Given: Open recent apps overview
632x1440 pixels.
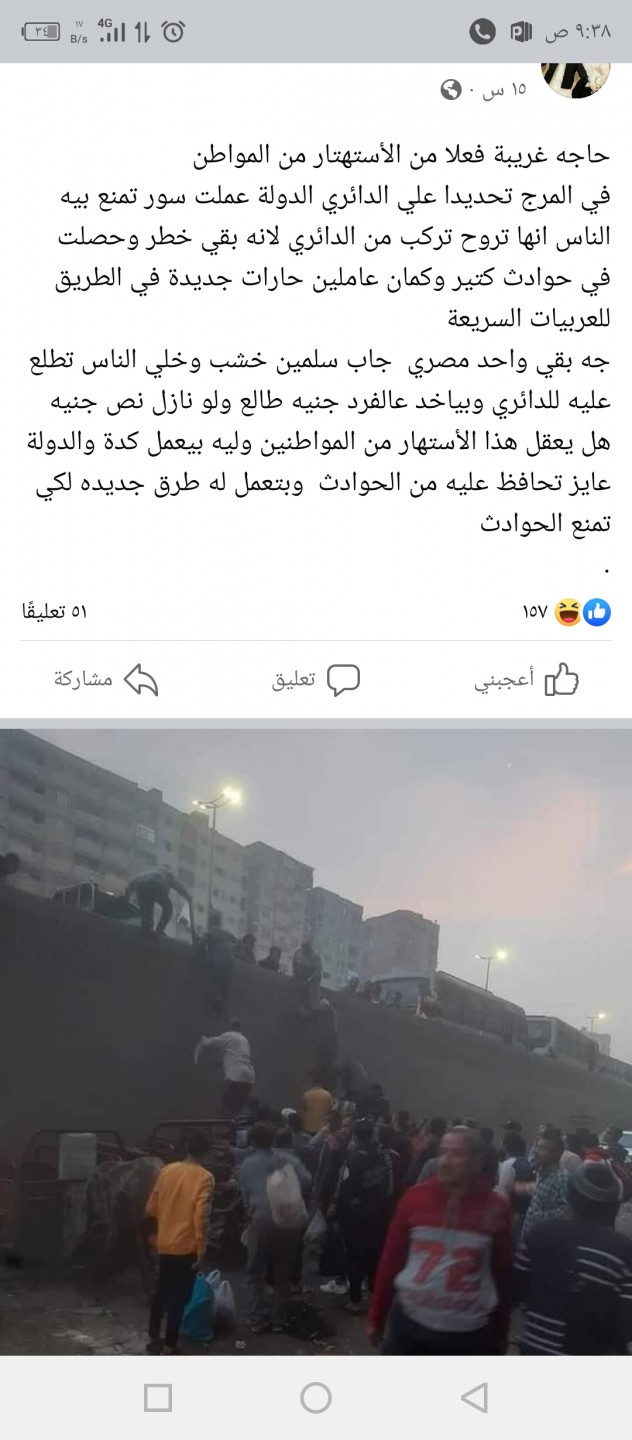Looking at the screenshot, I should point(158,1397).
